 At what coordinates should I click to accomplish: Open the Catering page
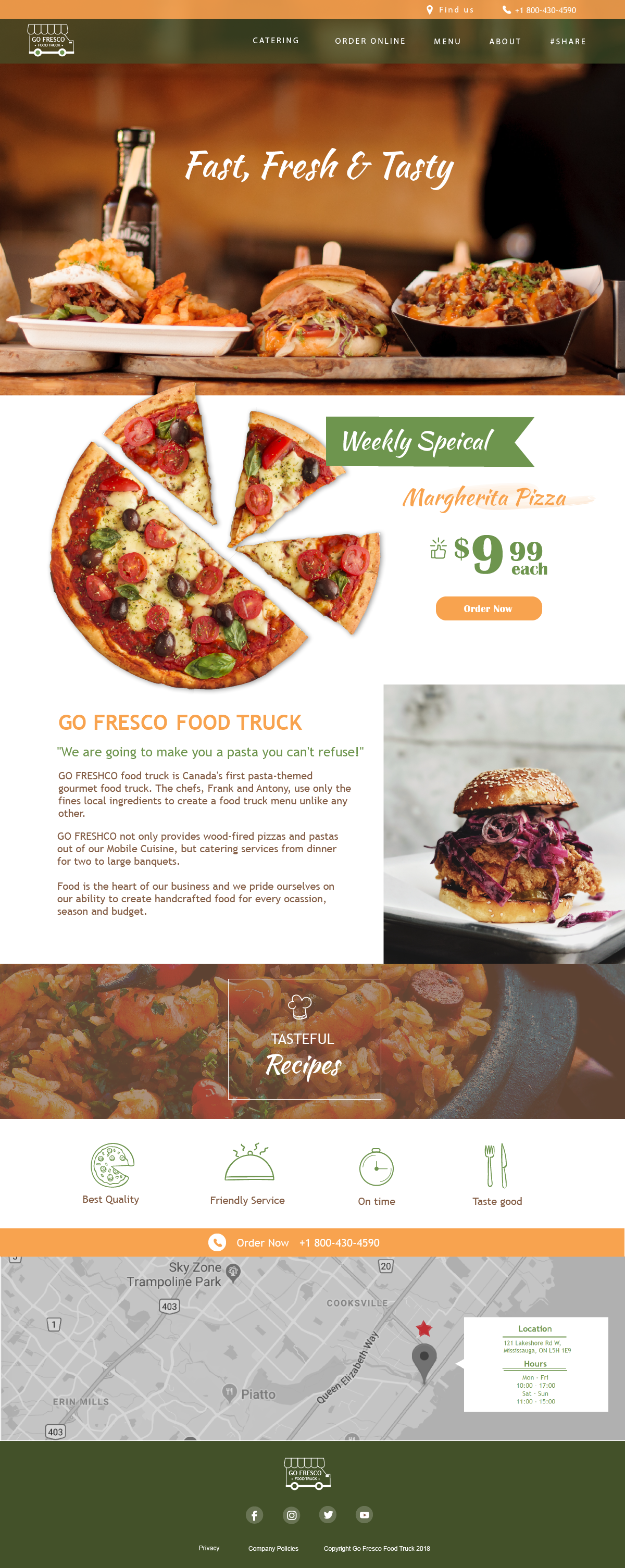point(276,41)
